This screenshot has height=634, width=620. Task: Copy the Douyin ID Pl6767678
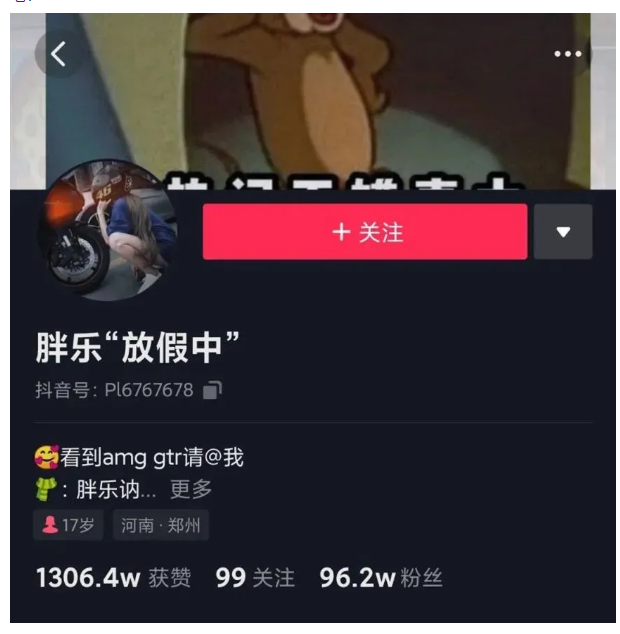coord(212,390)
